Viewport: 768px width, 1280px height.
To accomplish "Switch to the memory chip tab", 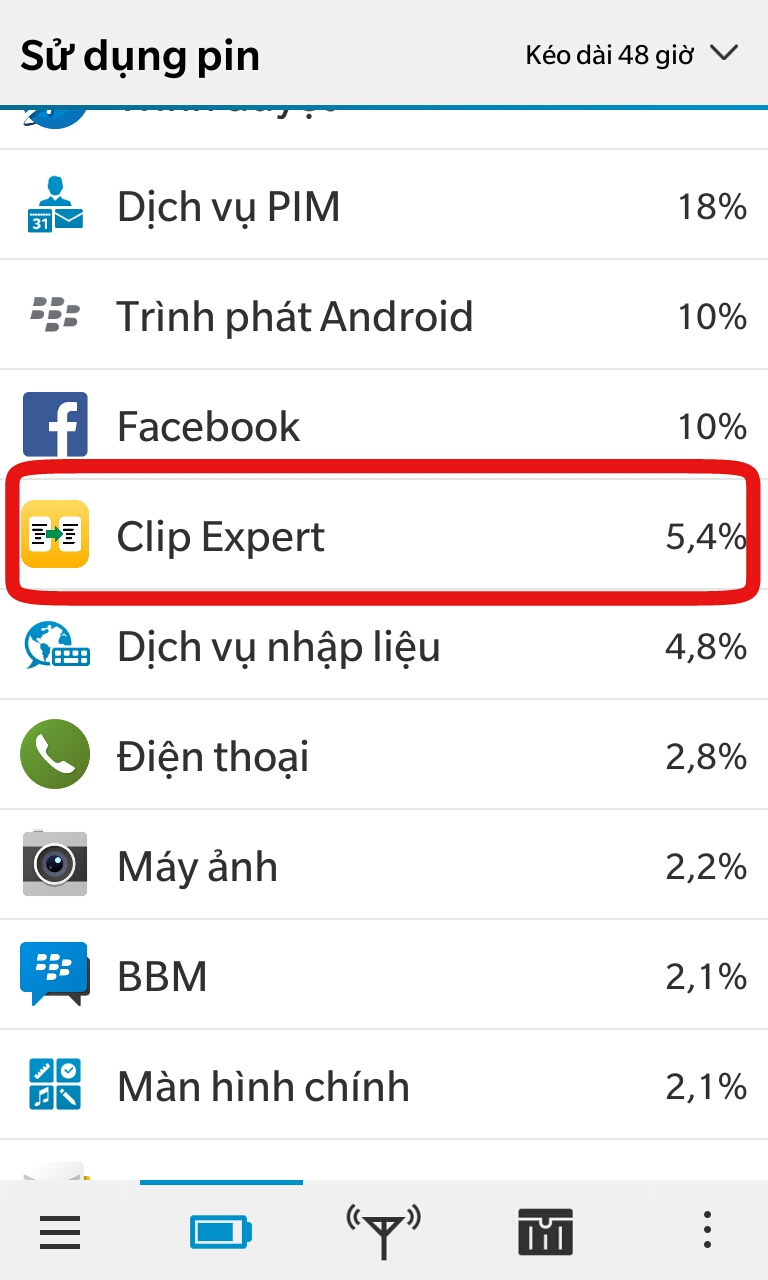I will point(545,1231).
